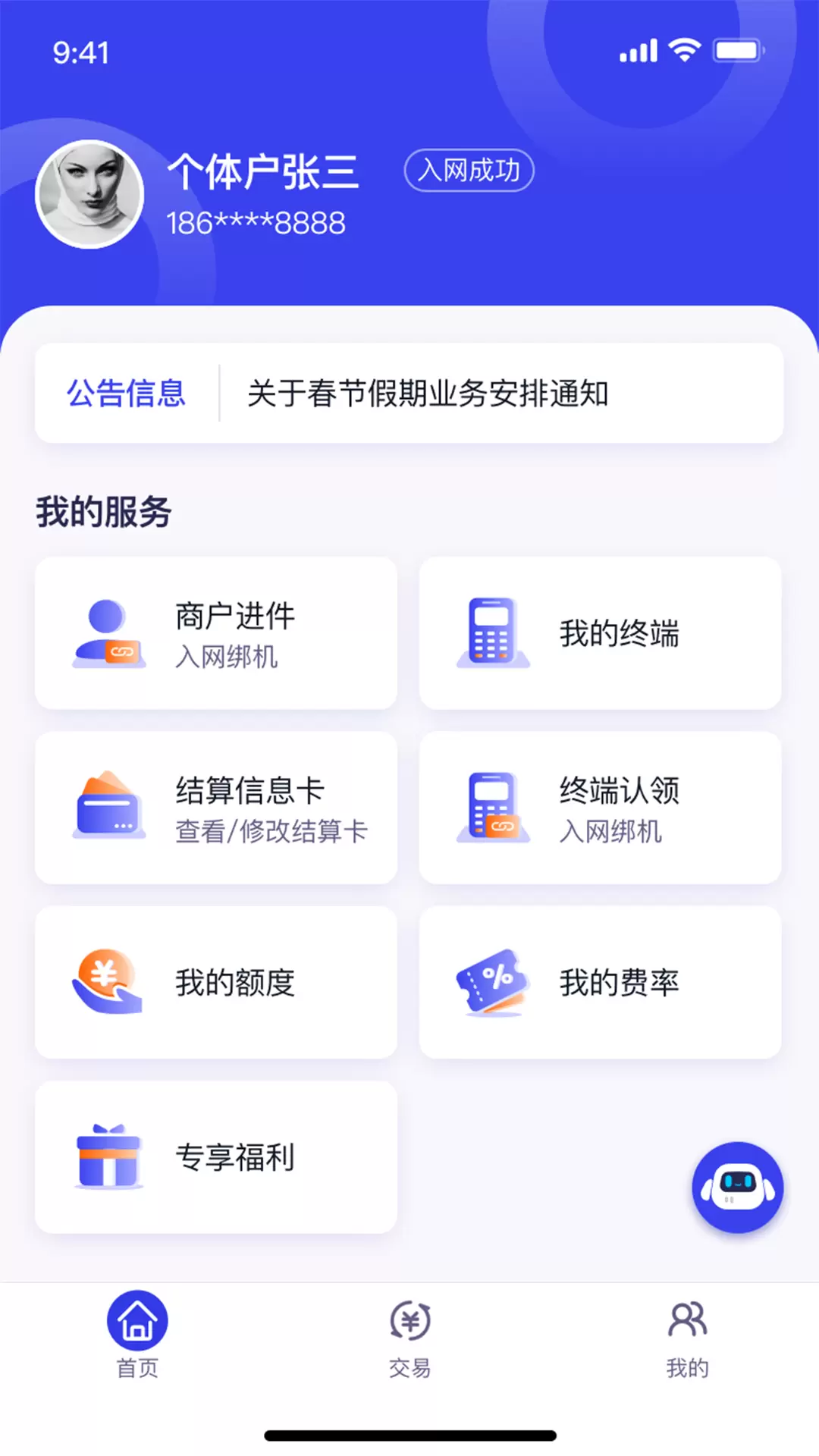
Task: Open 我的费率 rates card
Action: pos(600,982)
